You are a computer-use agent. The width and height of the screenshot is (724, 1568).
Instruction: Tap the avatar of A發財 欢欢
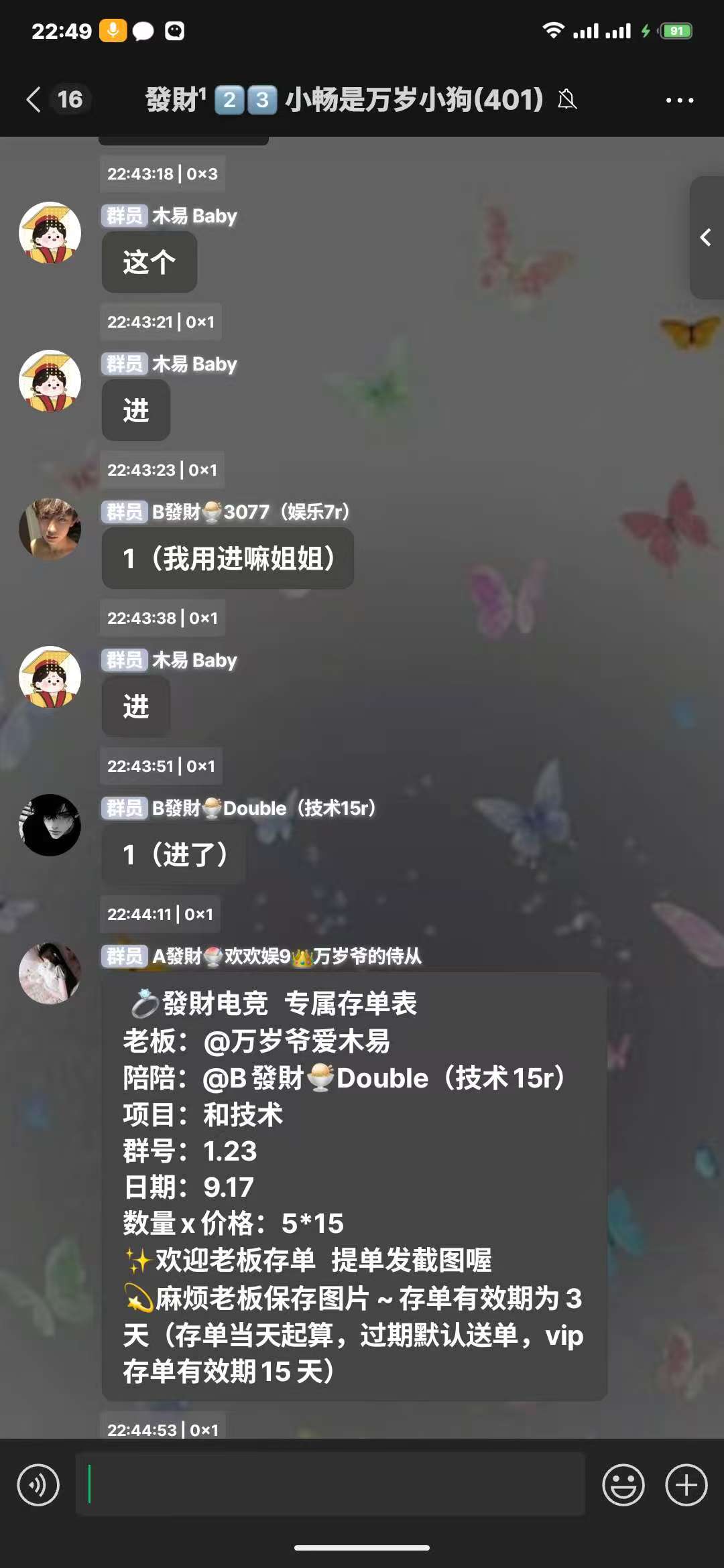tap(50, 973)
